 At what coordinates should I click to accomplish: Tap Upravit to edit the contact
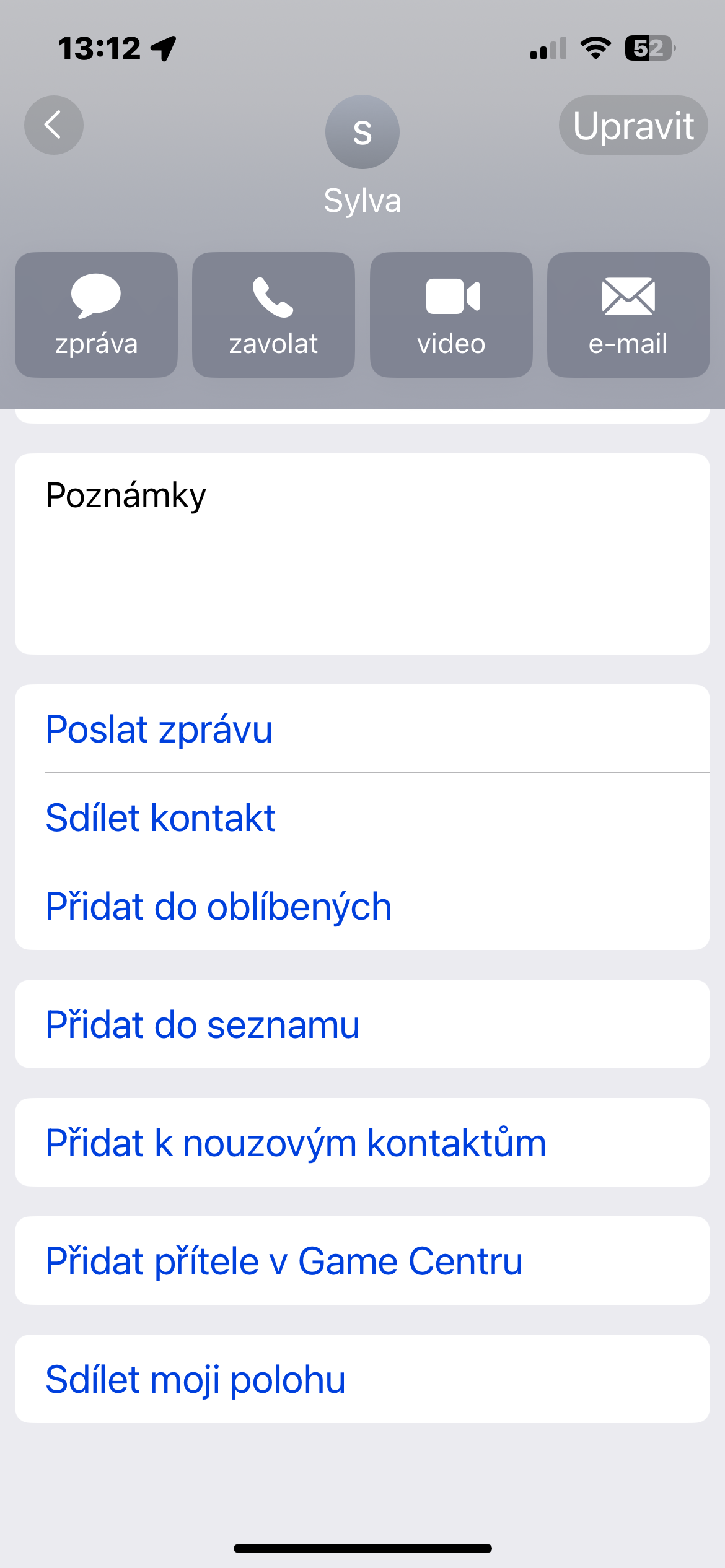(x=633, y=126)
